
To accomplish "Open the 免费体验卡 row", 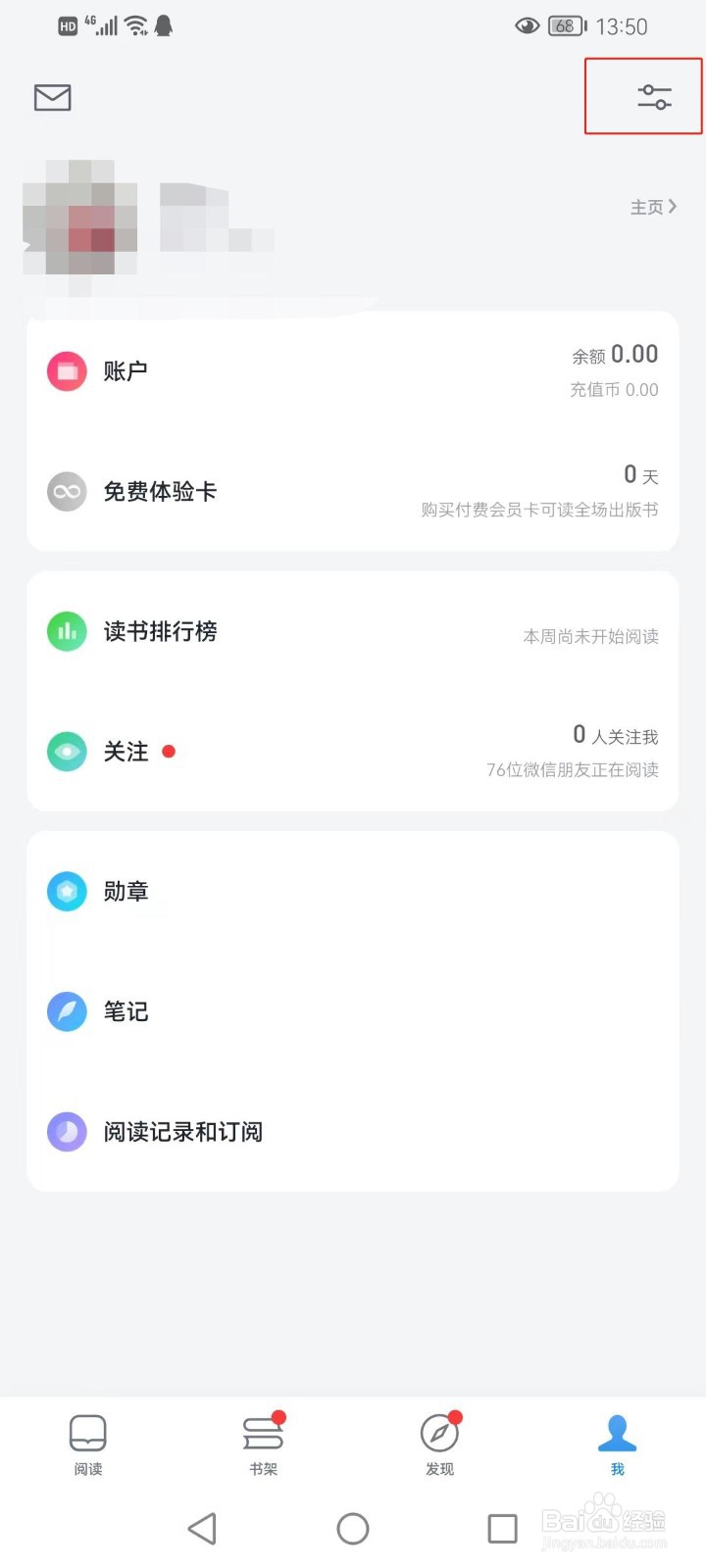I will (353, 491).
